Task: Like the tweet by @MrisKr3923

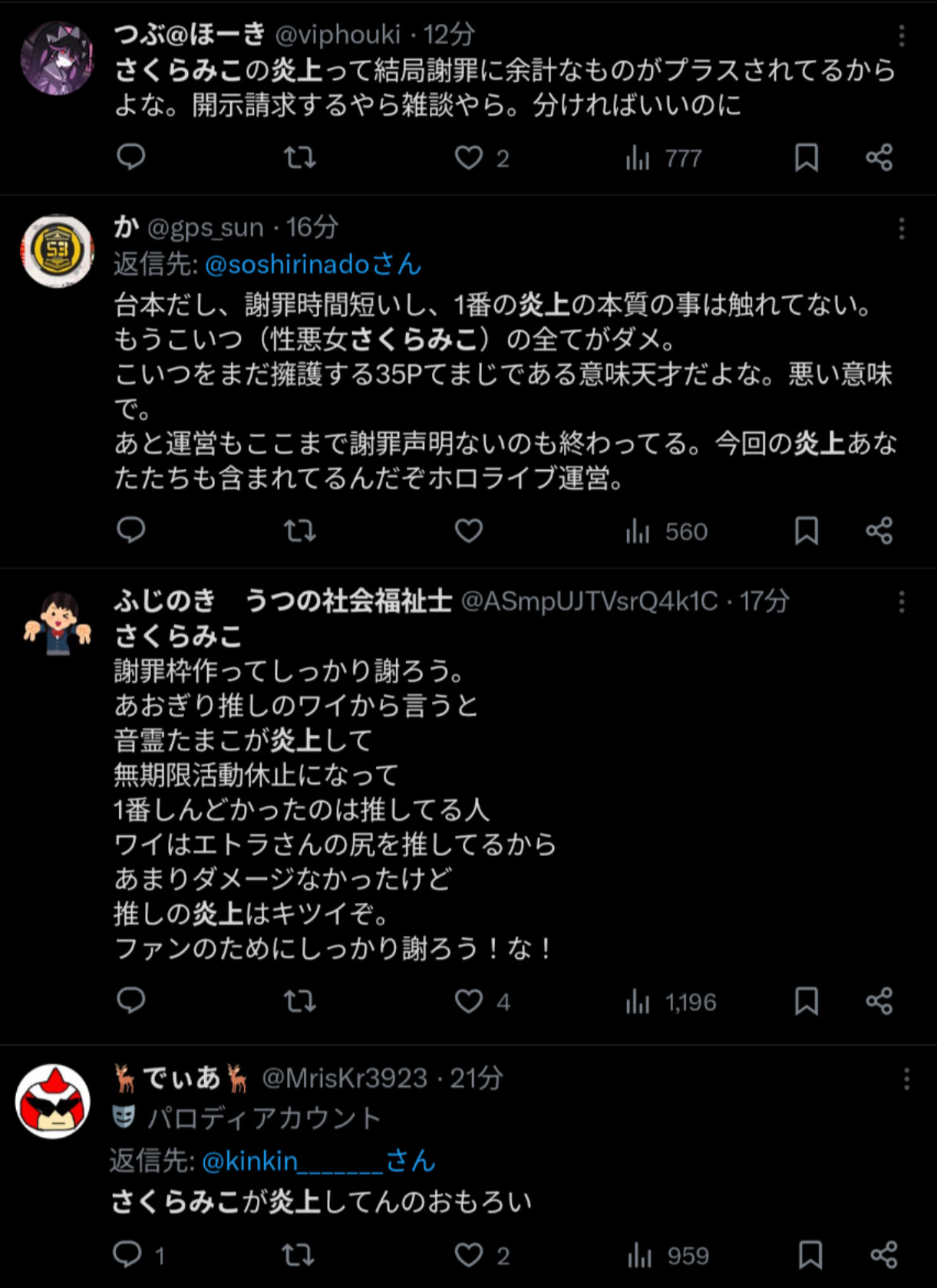Action: (x=468, y=1255)
